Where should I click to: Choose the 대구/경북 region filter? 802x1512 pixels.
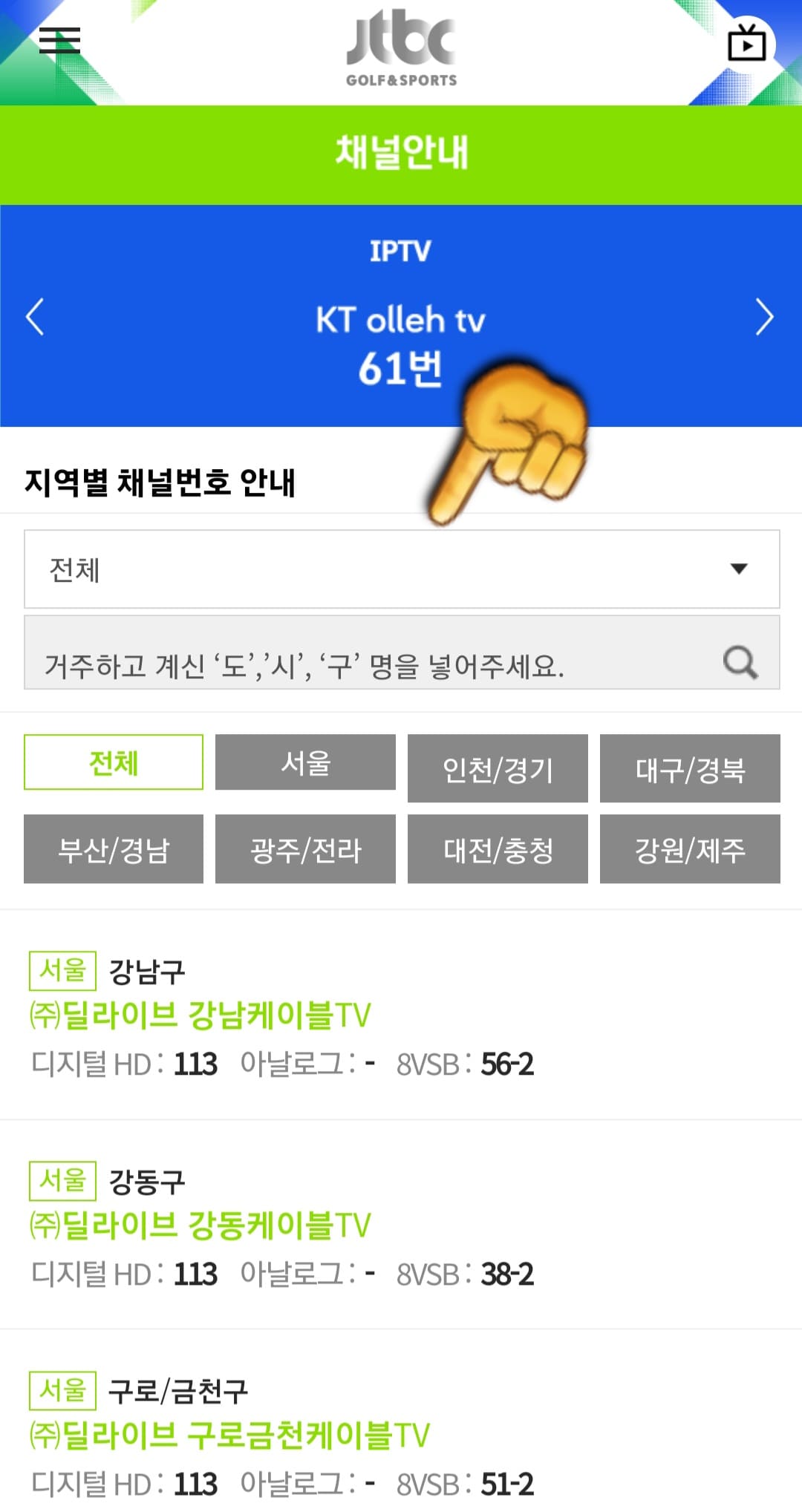click(x=688, y=770)
